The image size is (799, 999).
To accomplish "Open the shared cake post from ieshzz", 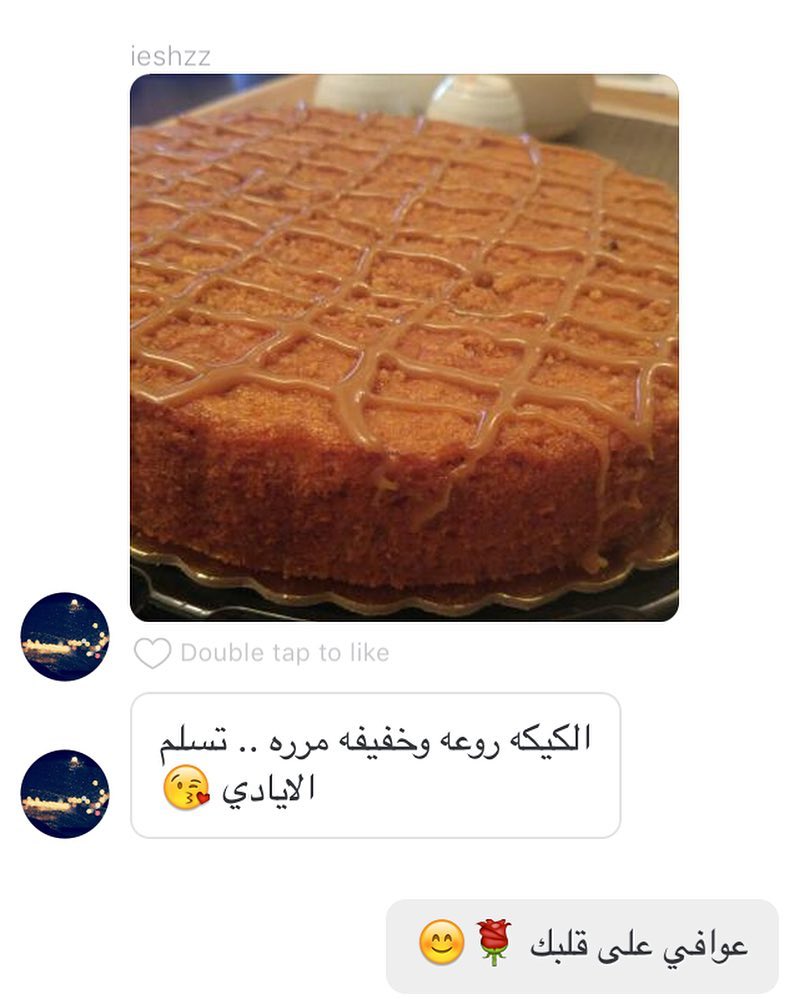I will pyautogui.click(x=404, y=347).
